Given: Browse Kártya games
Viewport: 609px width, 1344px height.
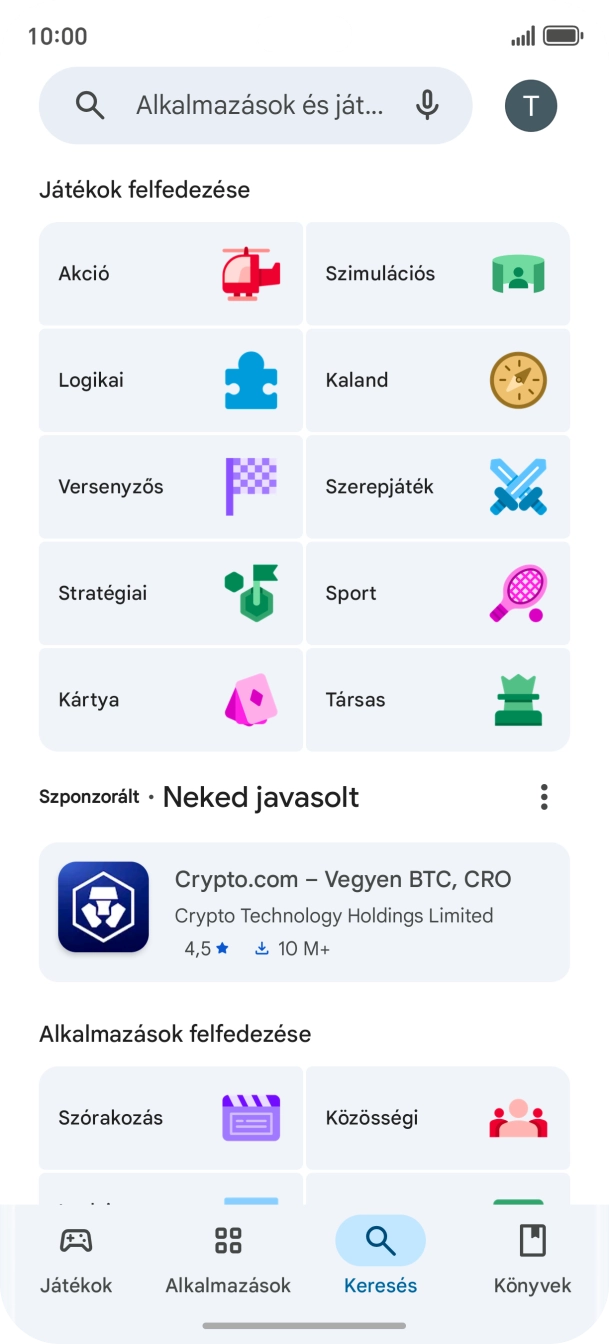Looking at the screenshot, I should click(170, 700).
